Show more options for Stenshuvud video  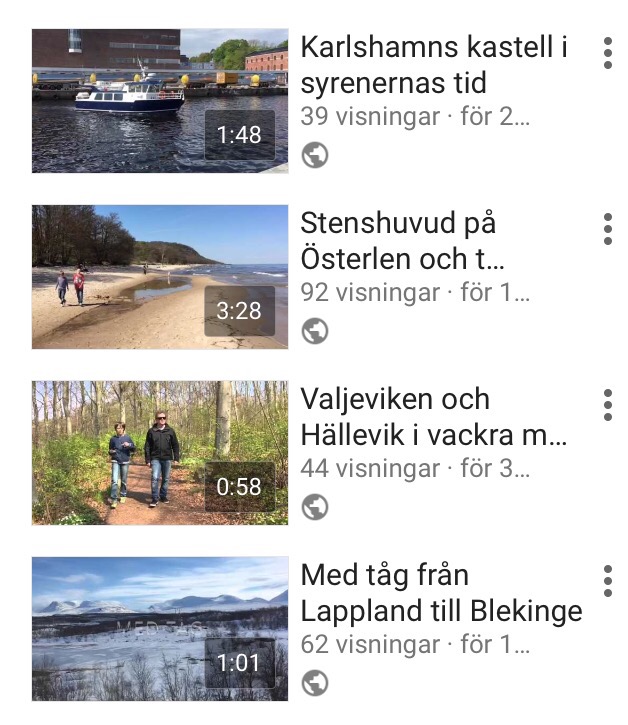pos(607,229)
